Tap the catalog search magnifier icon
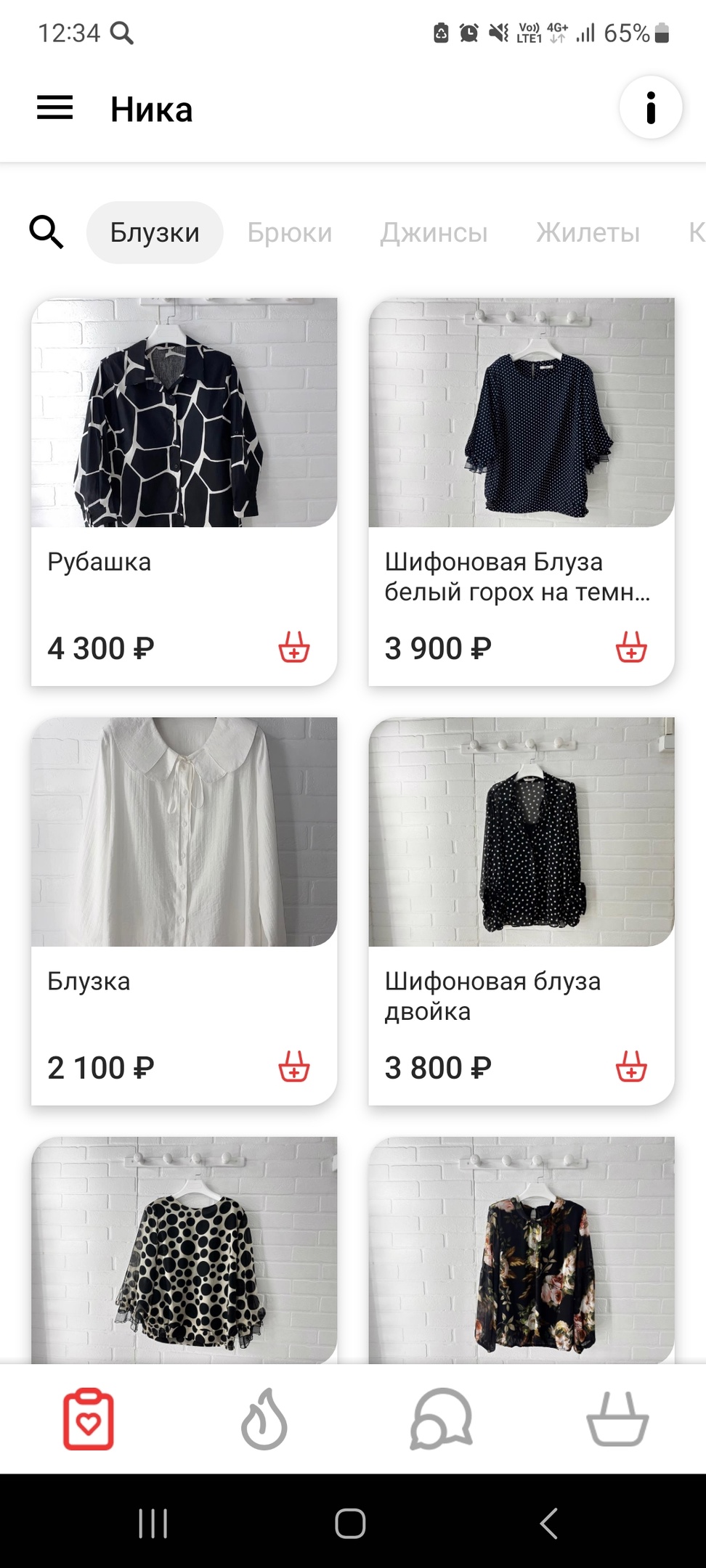Screen dimensions: 706x1568 pyautogui.click(x=46, y=232)
